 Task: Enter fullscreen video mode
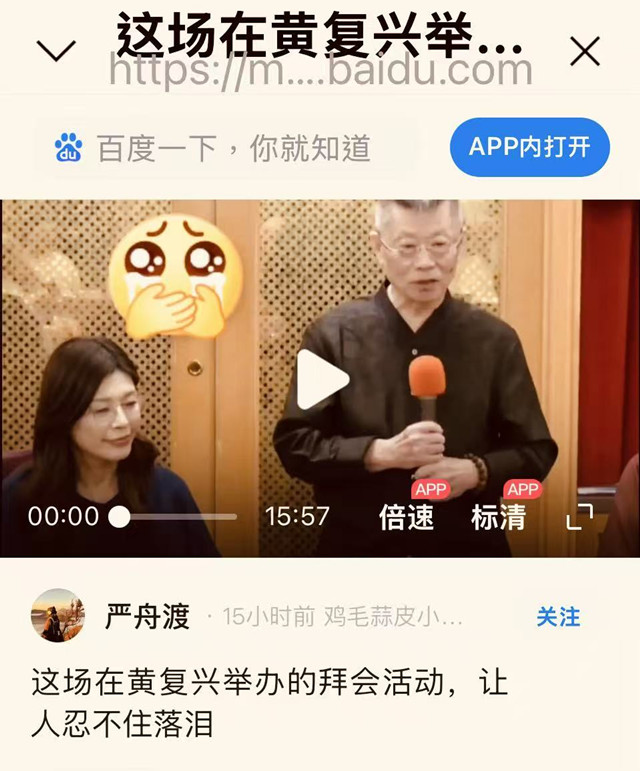[x=580, y=517]
